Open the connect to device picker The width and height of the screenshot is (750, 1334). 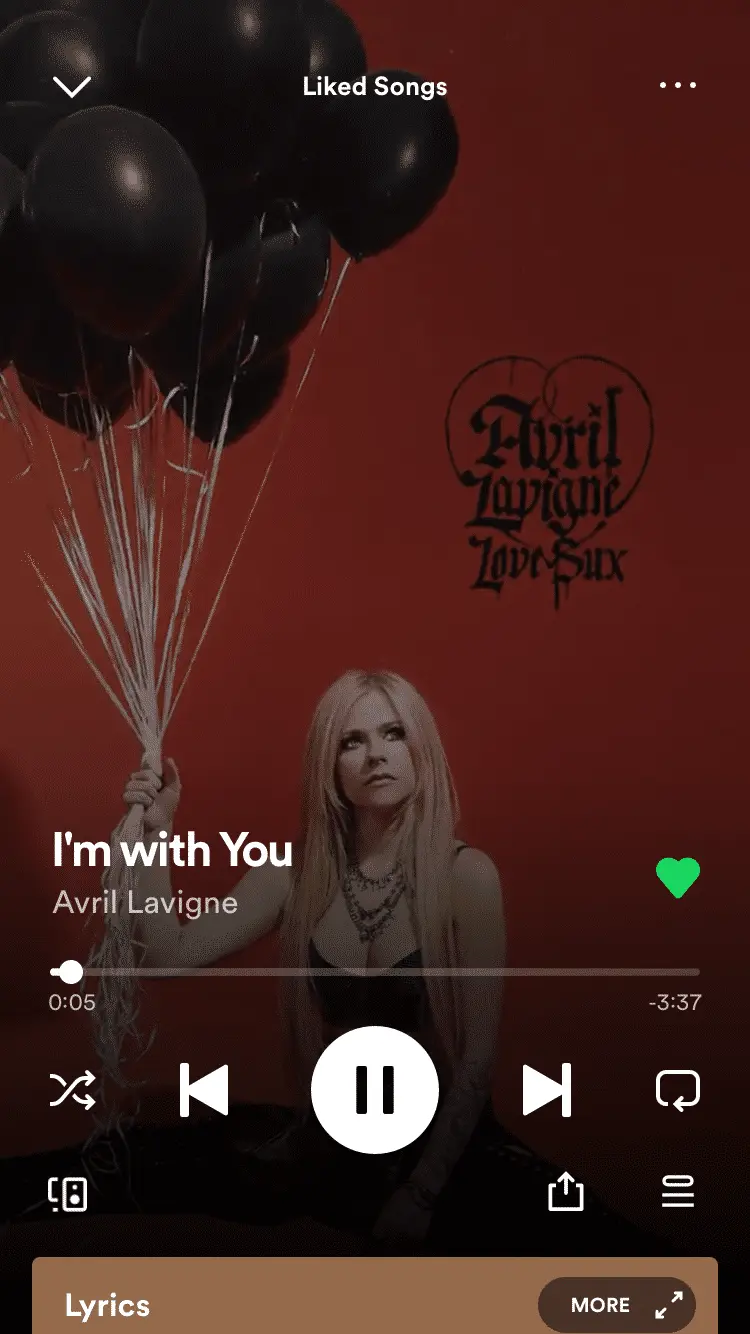pos(68,1193)
